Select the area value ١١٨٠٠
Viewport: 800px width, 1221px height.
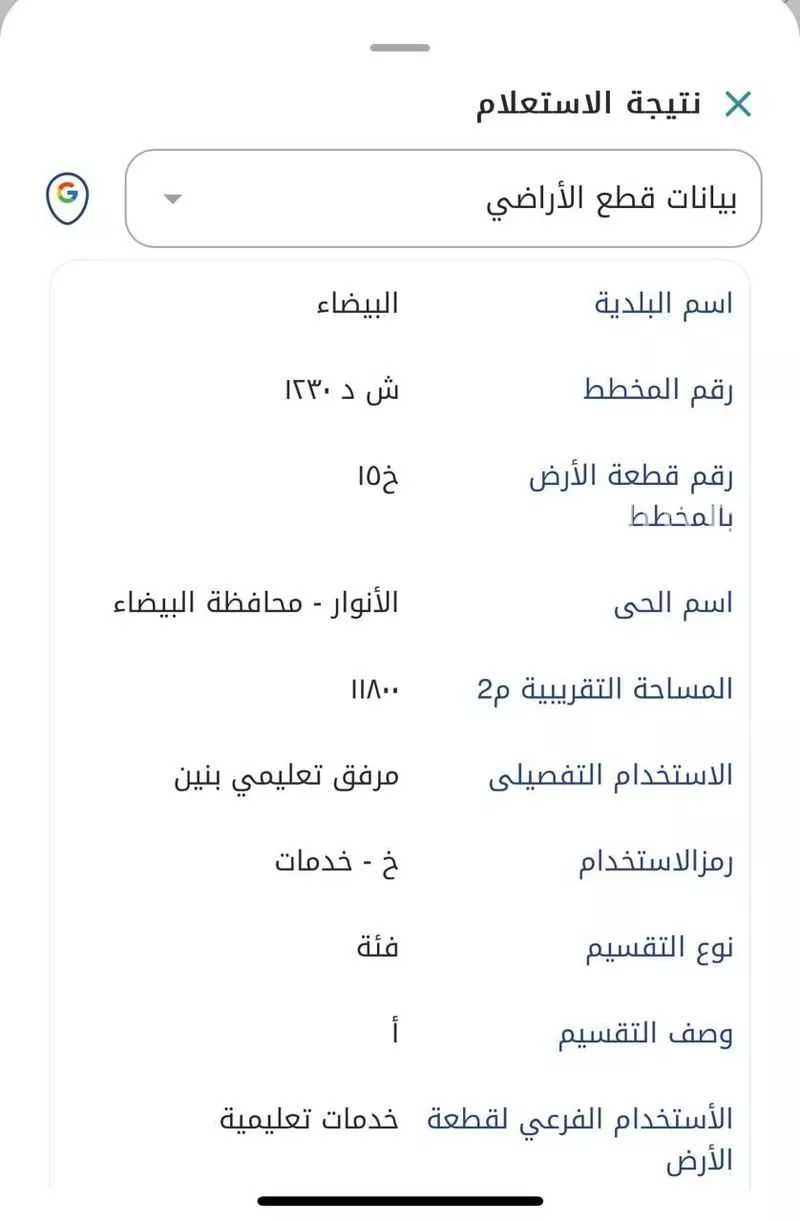coord(373,688)
